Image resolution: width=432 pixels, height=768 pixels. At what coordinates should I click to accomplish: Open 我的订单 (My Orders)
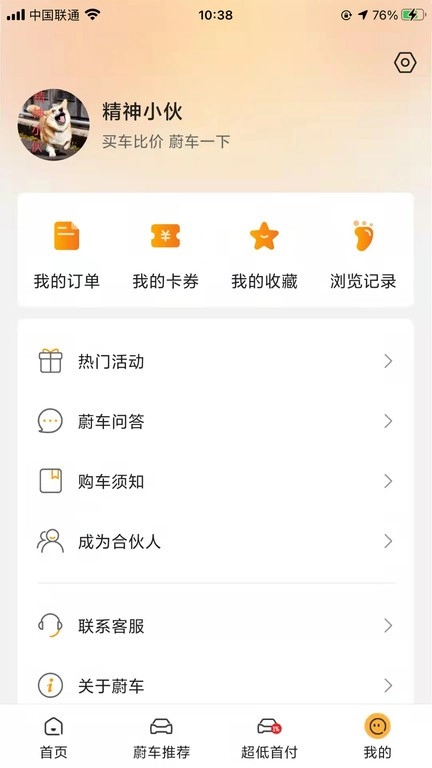(67, 255)
